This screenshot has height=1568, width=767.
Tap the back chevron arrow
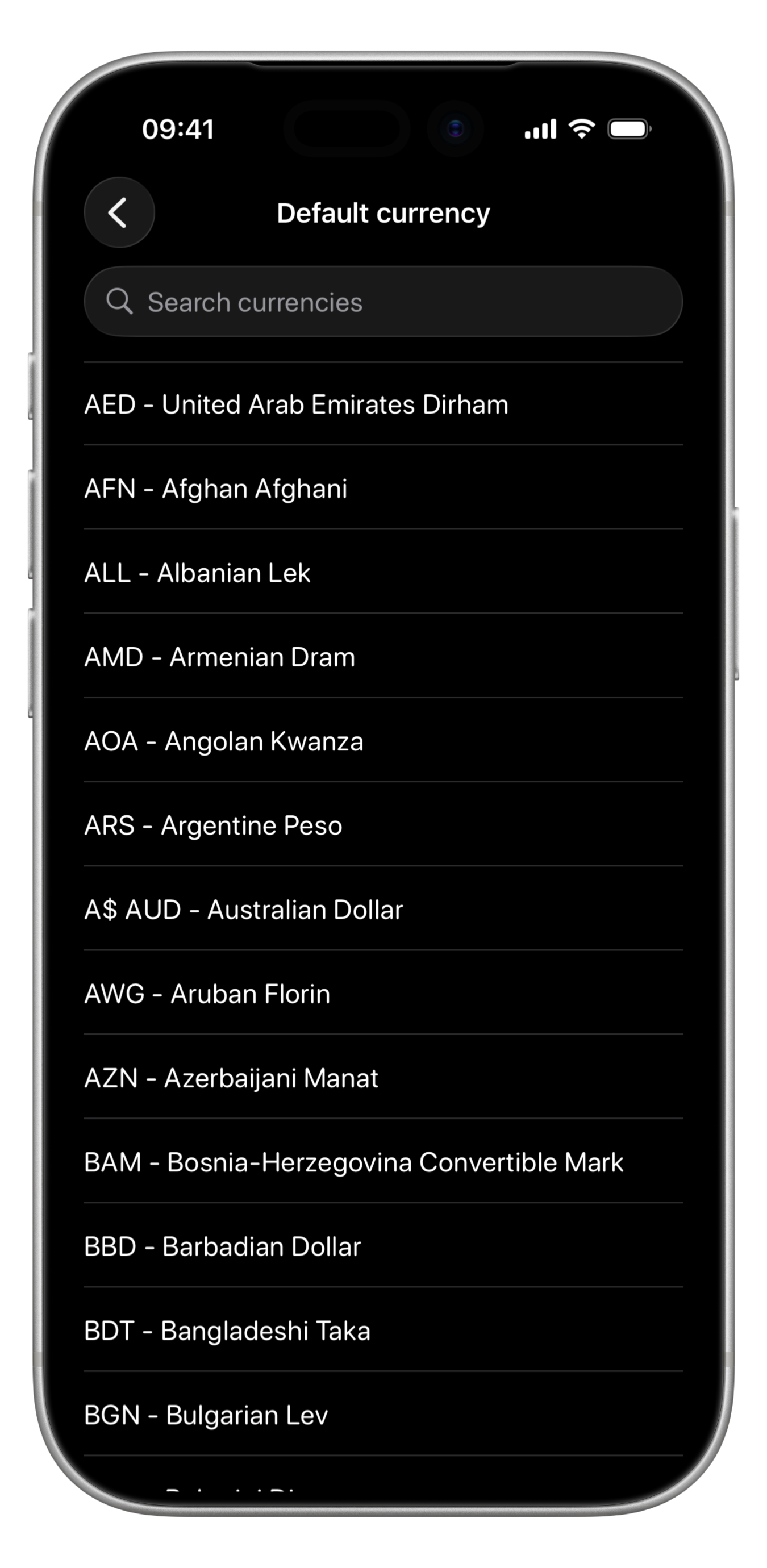click(119, 212)
